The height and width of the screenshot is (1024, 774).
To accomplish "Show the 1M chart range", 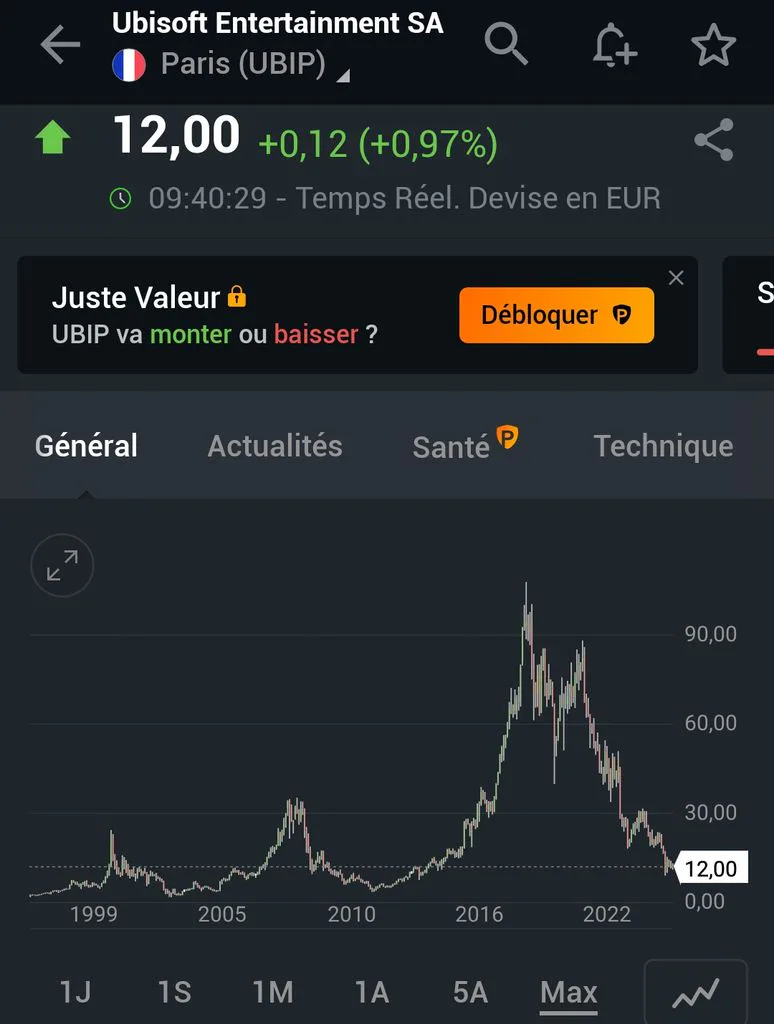I will click(x=273, y=993).
